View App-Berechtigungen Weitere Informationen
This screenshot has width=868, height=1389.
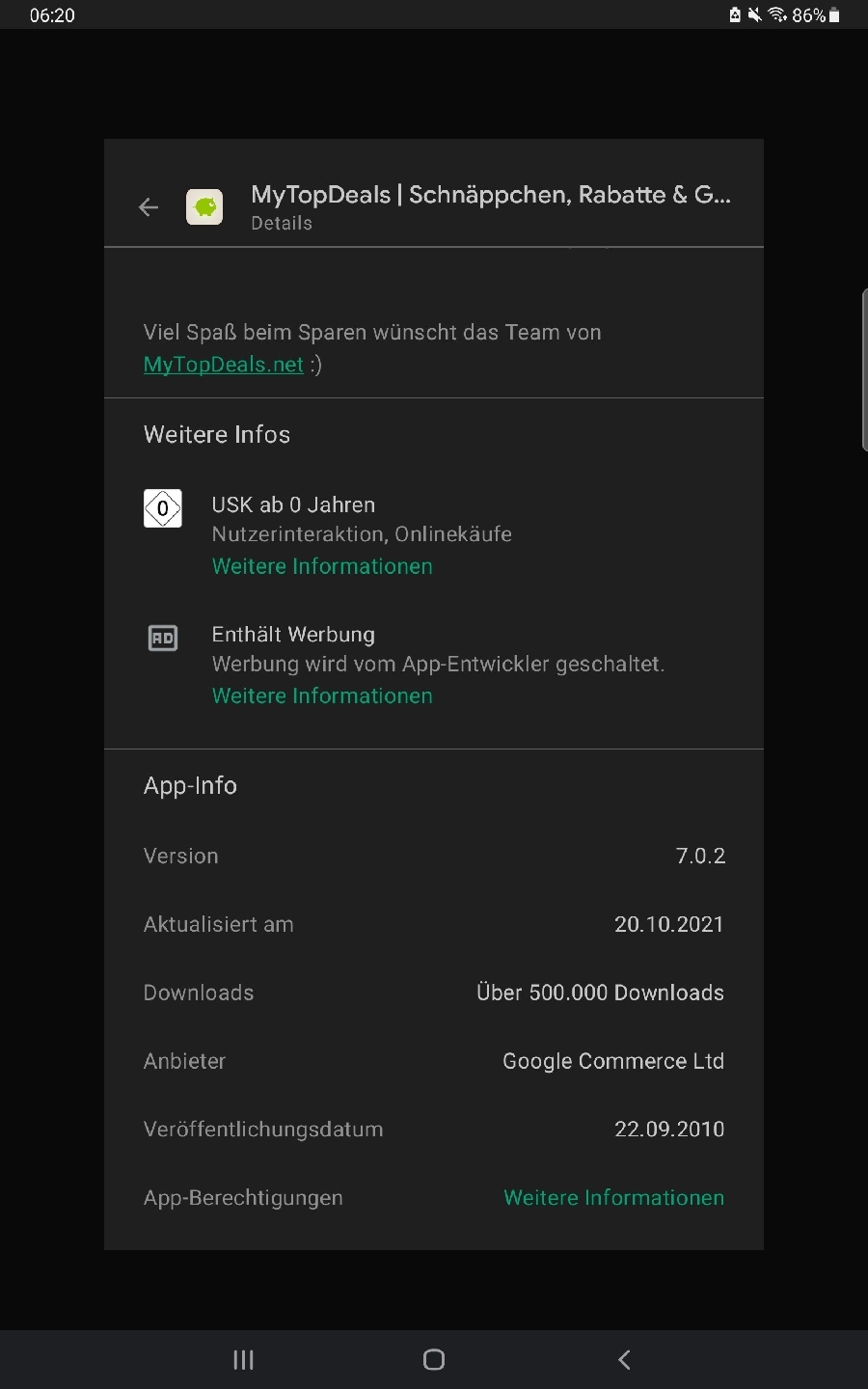pos(613,1197)
